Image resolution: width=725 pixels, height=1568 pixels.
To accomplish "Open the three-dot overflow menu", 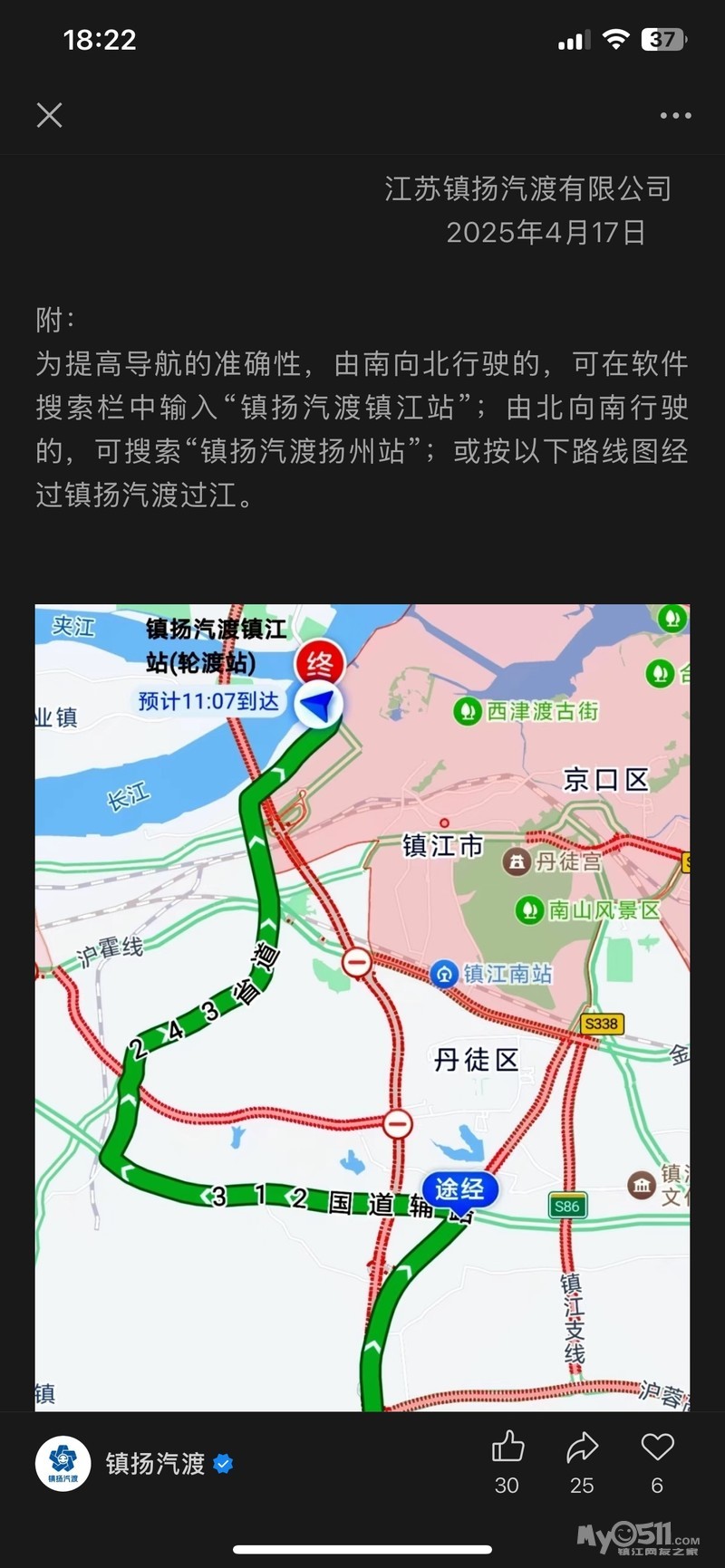I will [x=675, y=116].
